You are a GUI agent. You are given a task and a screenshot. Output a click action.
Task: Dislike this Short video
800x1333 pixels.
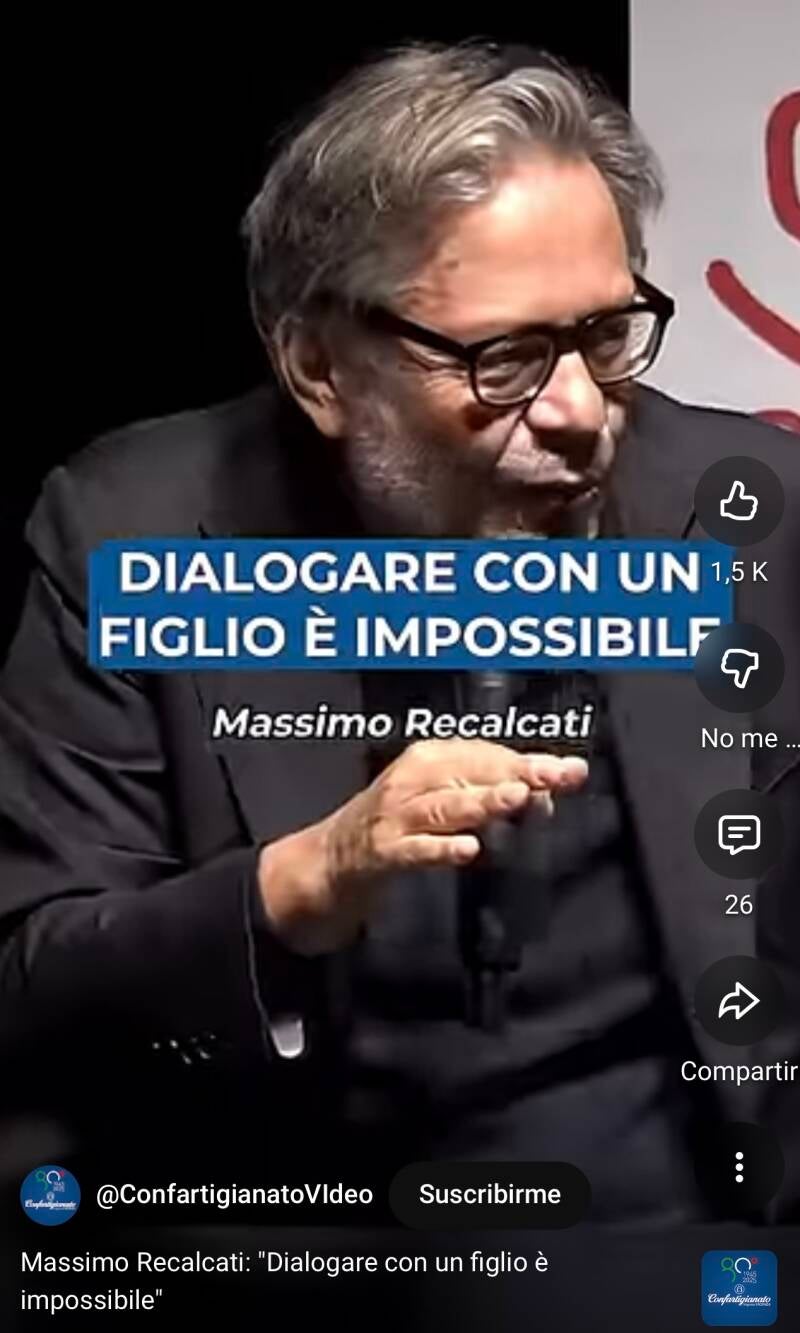tap(739, 668)
